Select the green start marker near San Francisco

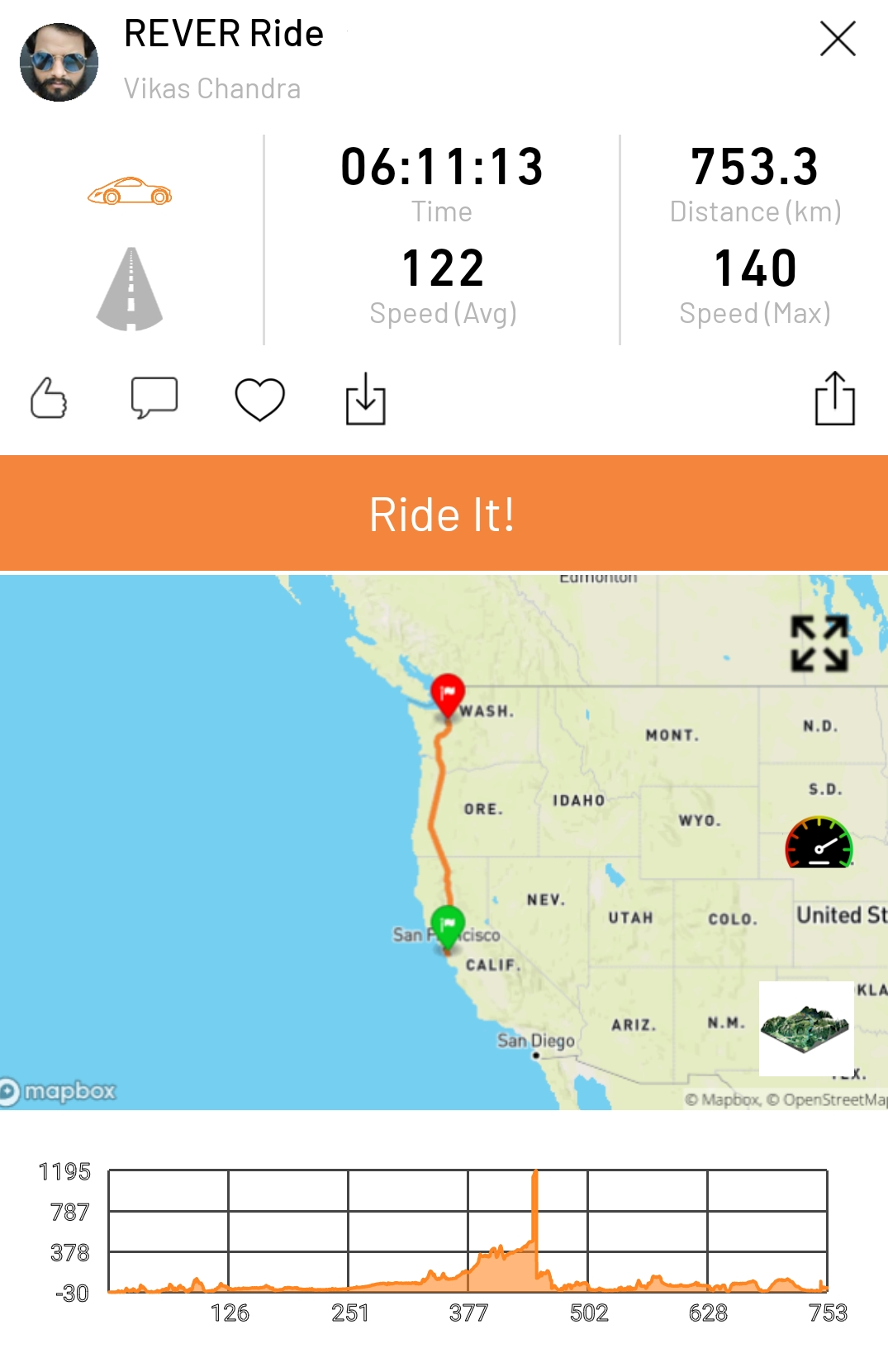point(446,924)
